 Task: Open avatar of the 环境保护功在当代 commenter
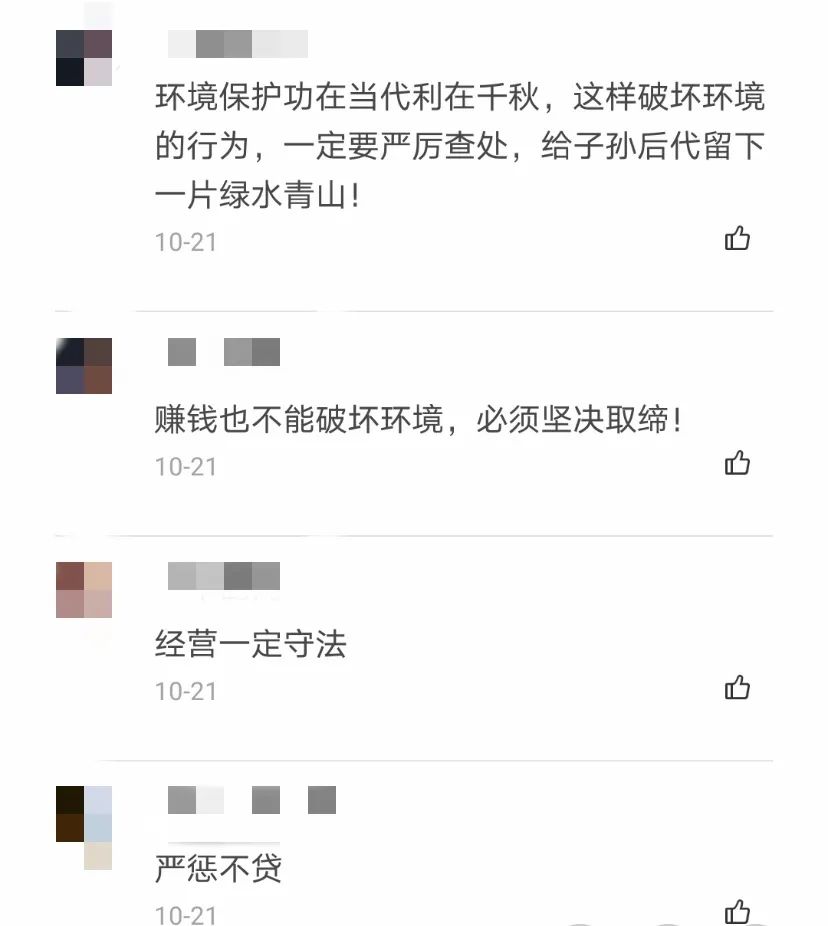click(x=84, y=58)
